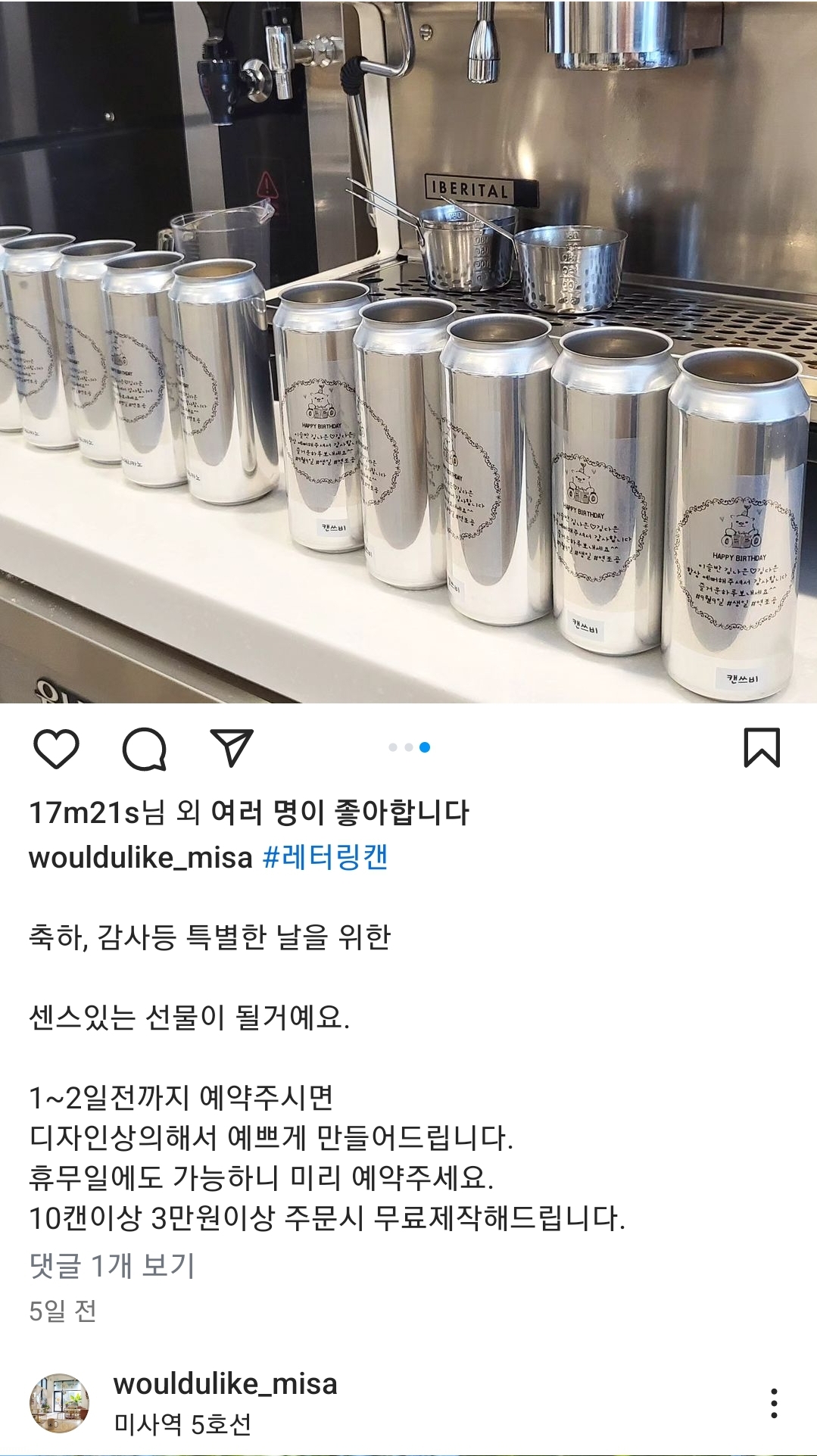Open the overflow menu of the next post
Screen dimensions: 817x1456
(x=773, y=1403)
